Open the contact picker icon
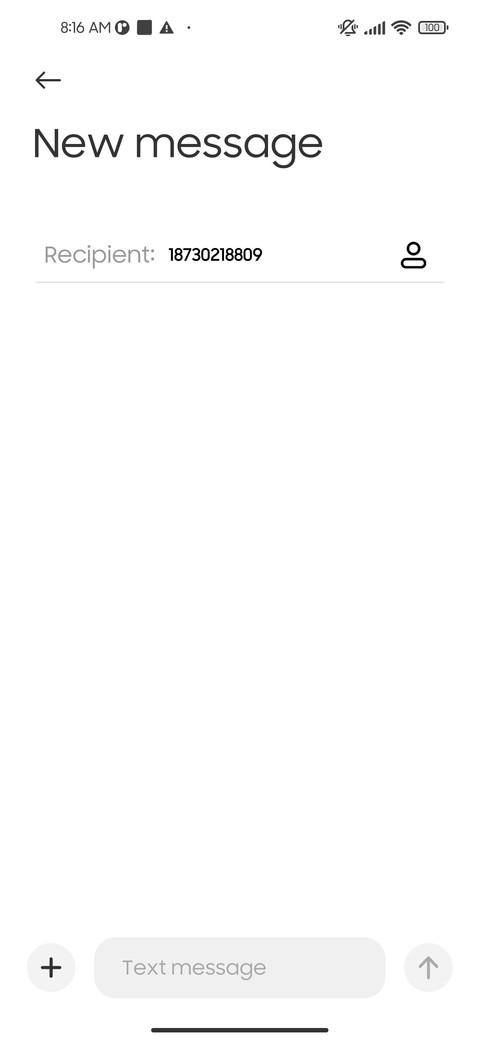This screenshot has width=480, height=1040. click(413, 255)
